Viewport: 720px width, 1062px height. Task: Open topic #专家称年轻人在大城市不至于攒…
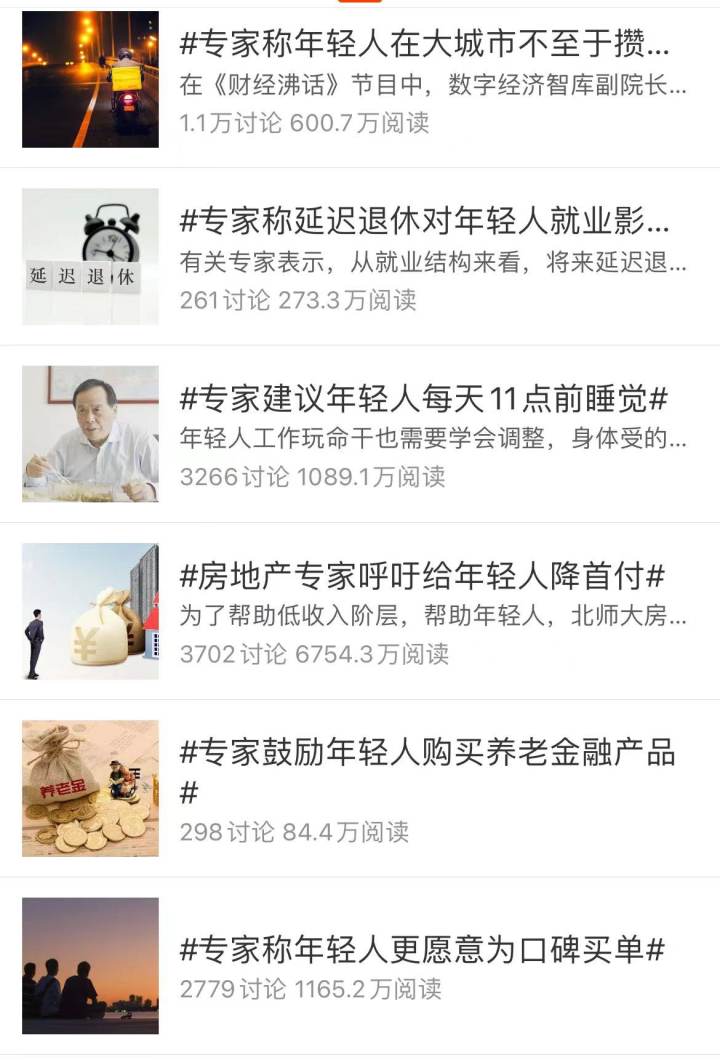pos(425,45)
